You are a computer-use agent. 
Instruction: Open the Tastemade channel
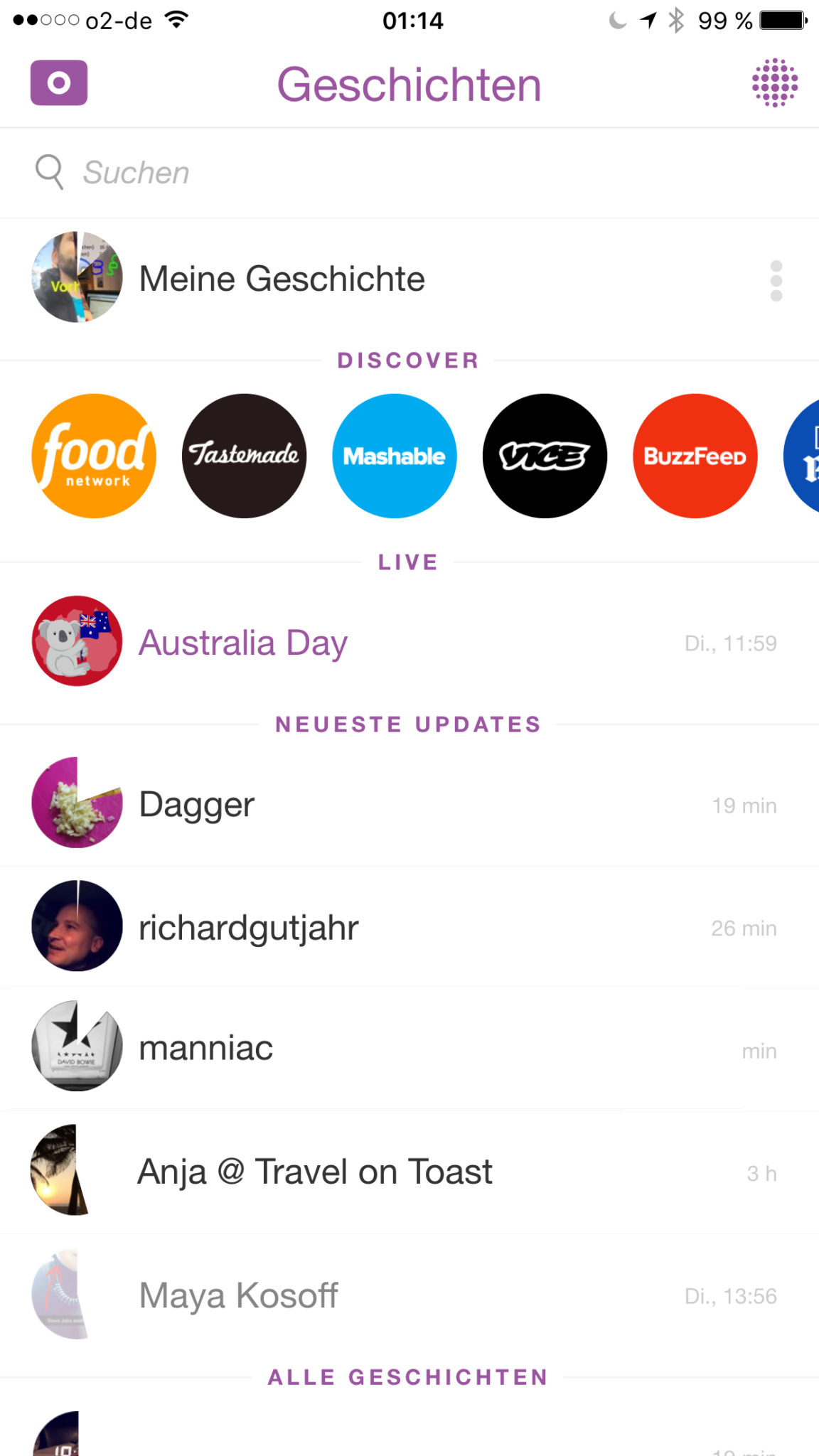click(x=244, y=456)
